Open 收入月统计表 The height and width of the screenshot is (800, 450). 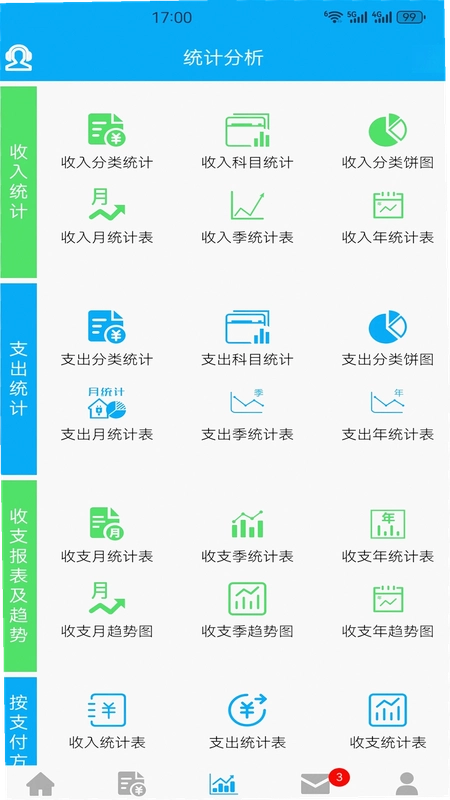[107, 216]
